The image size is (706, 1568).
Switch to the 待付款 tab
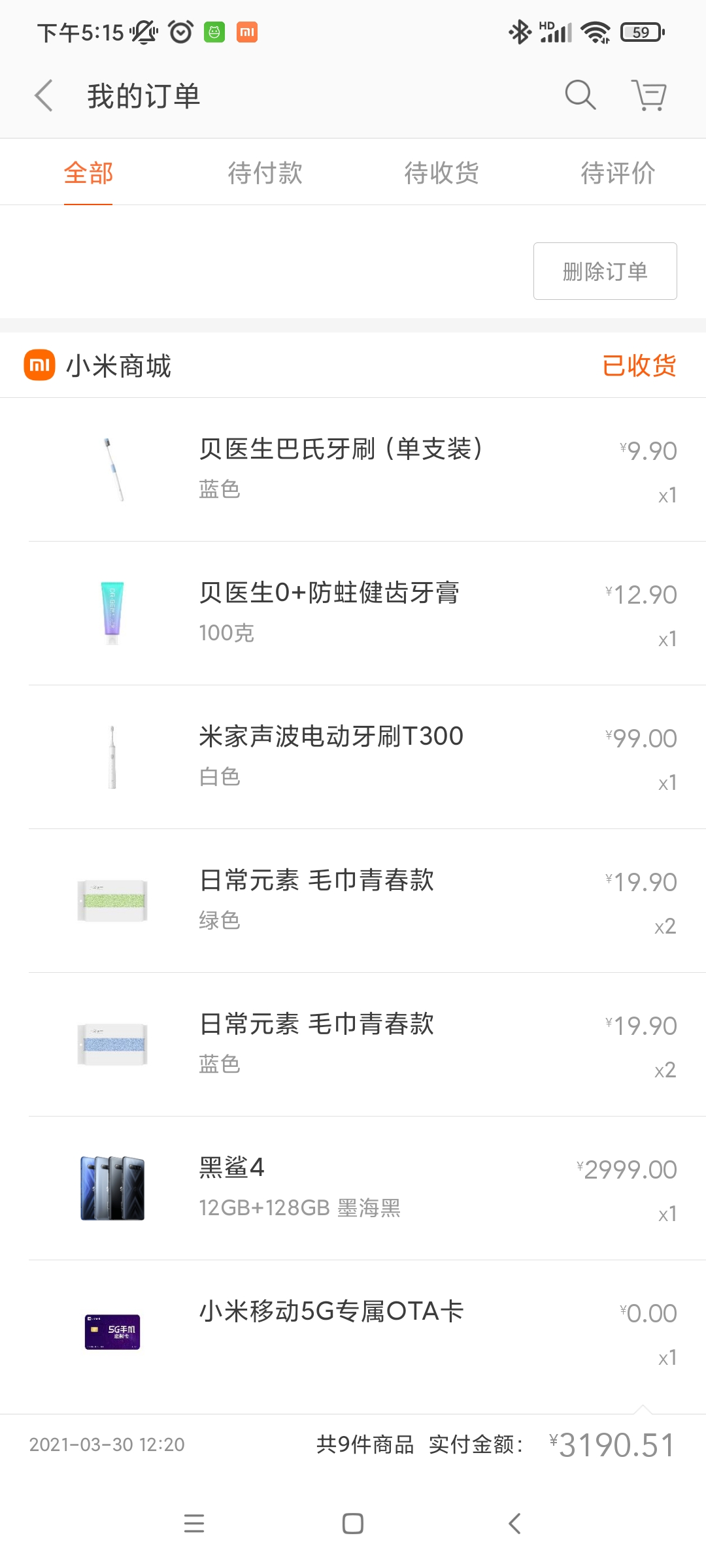[x=265, y=173]
